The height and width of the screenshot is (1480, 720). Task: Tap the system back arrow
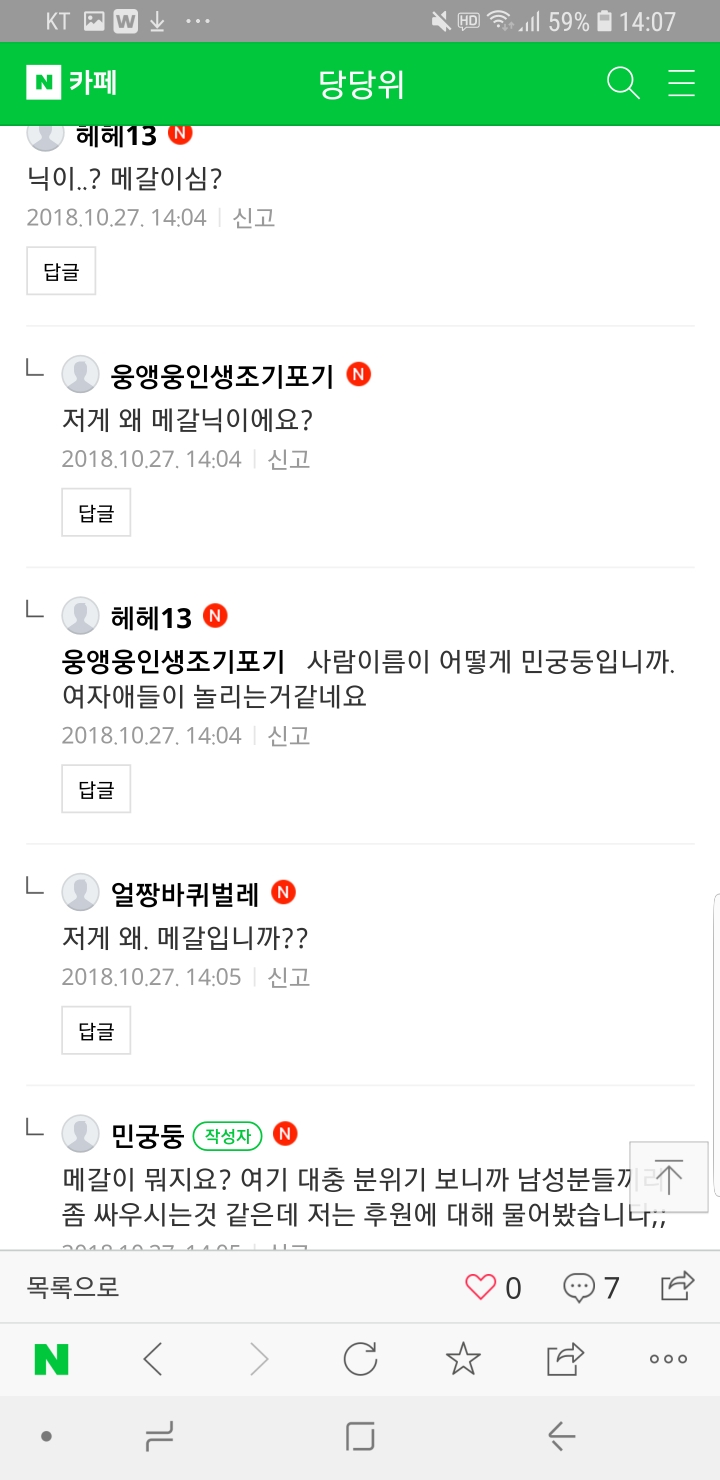point(562,1437)
